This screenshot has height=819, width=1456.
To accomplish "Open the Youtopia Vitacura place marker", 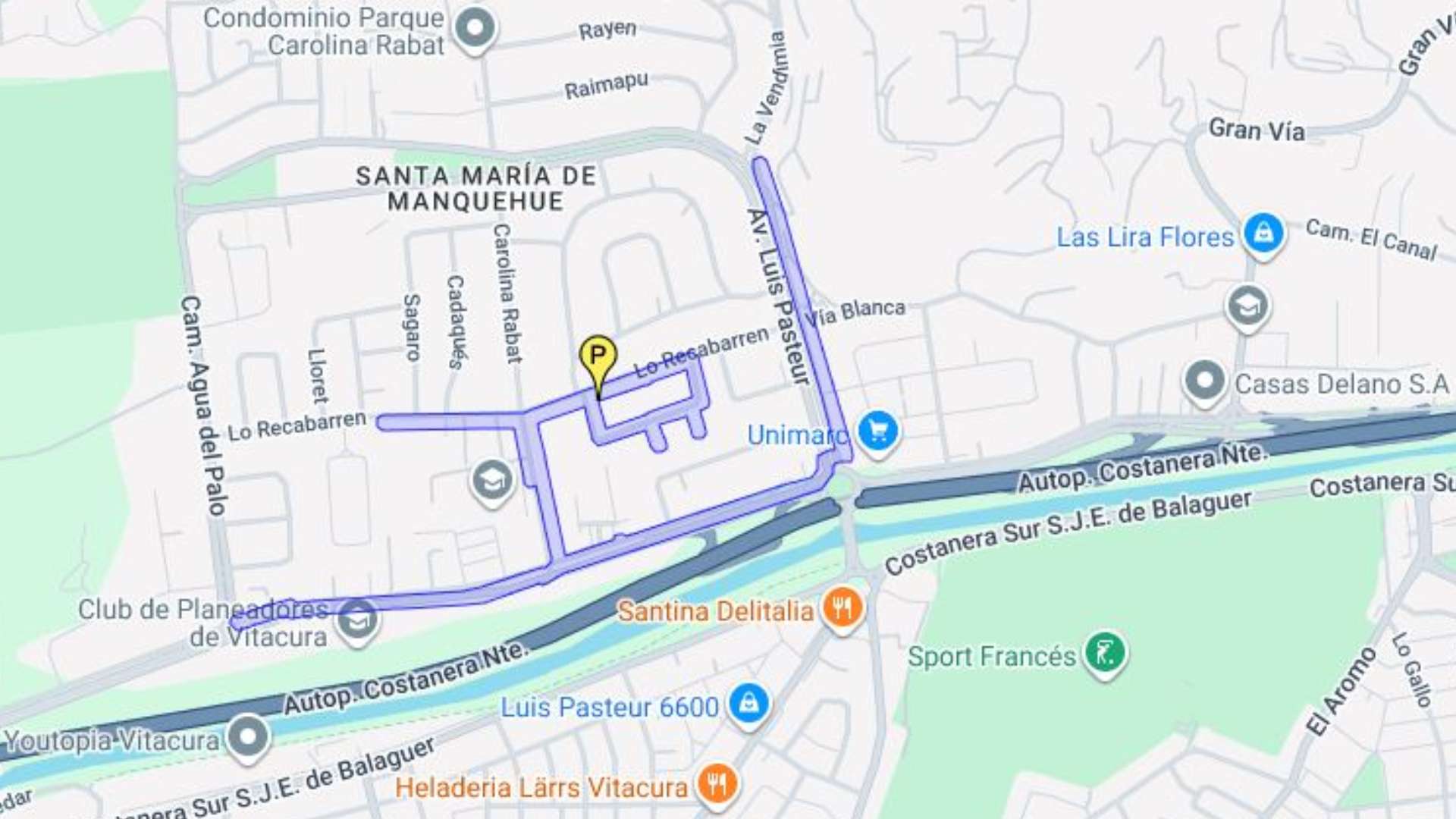I will pyautogui.click(x=248, y=736).
